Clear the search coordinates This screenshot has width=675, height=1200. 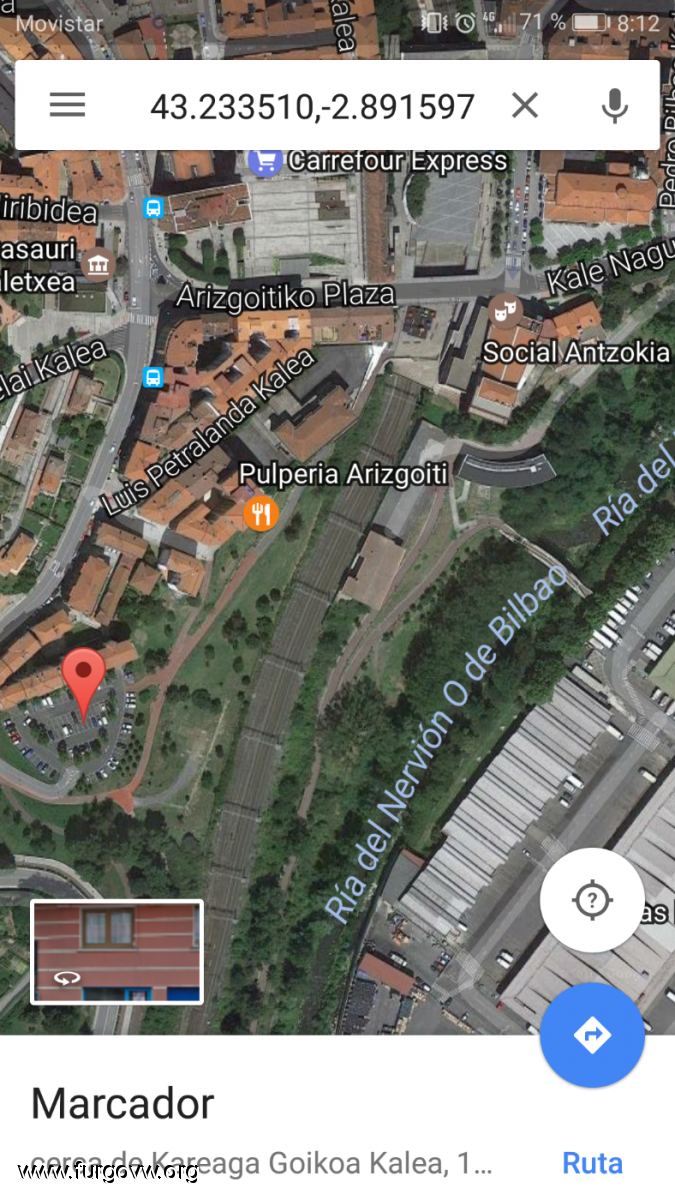(525, 105)
